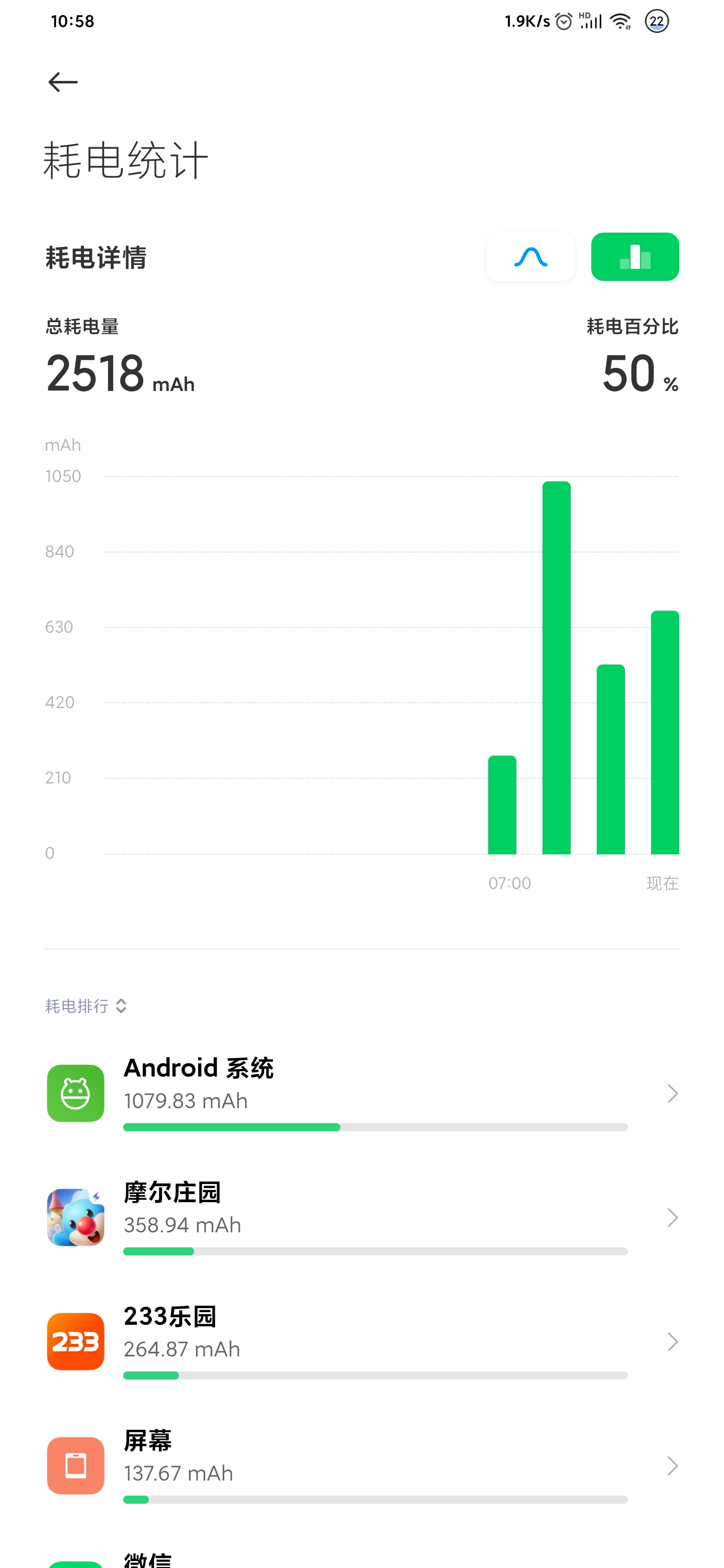Open 屏幕 power usage details
Viewport: 724px width, 1568px height.
coord(363,1466)
